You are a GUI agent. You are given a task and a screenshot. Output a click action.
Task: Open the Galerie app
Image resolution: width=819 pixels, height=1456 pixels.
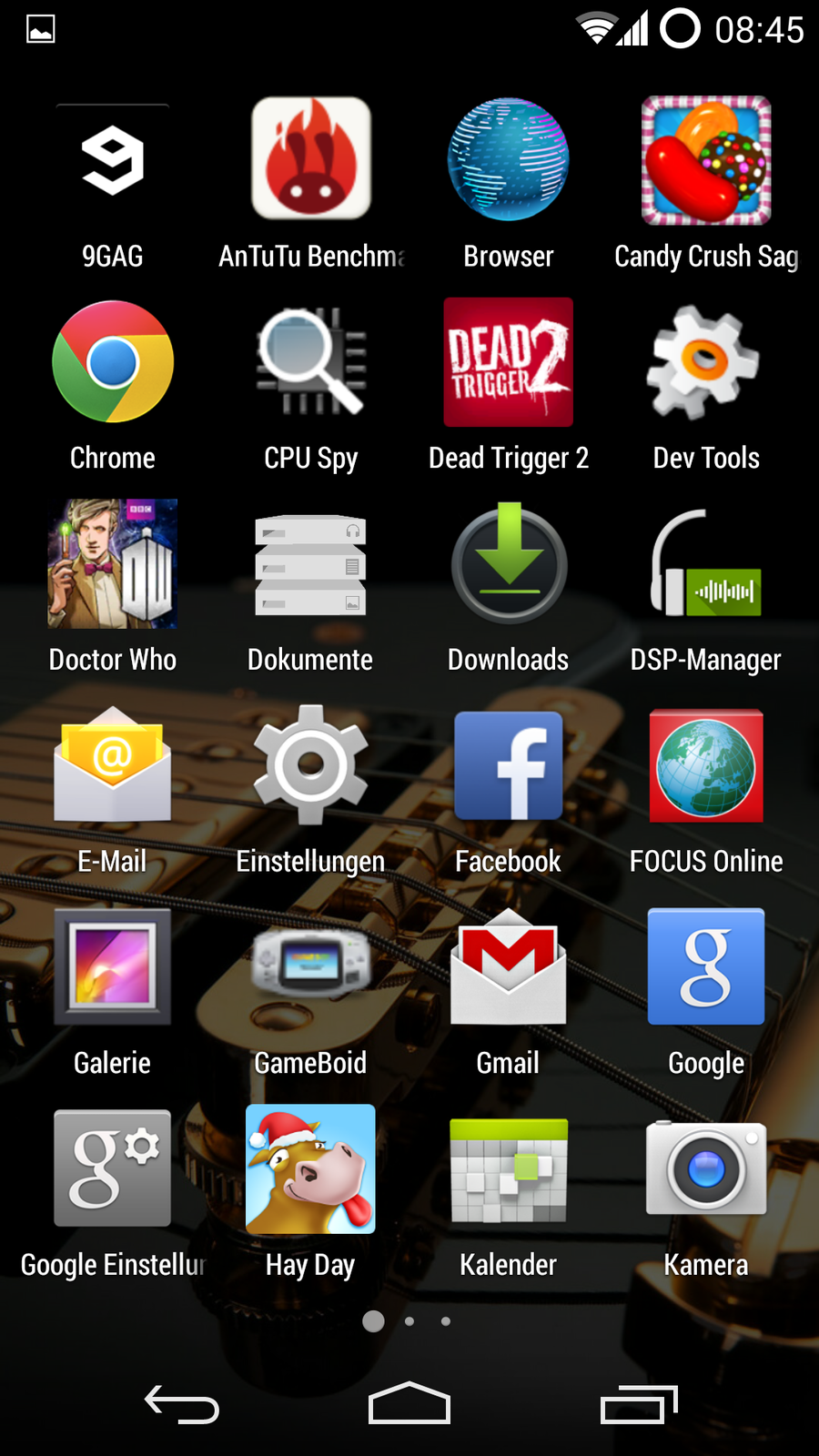pyautogui.click(x=113, y=967)
